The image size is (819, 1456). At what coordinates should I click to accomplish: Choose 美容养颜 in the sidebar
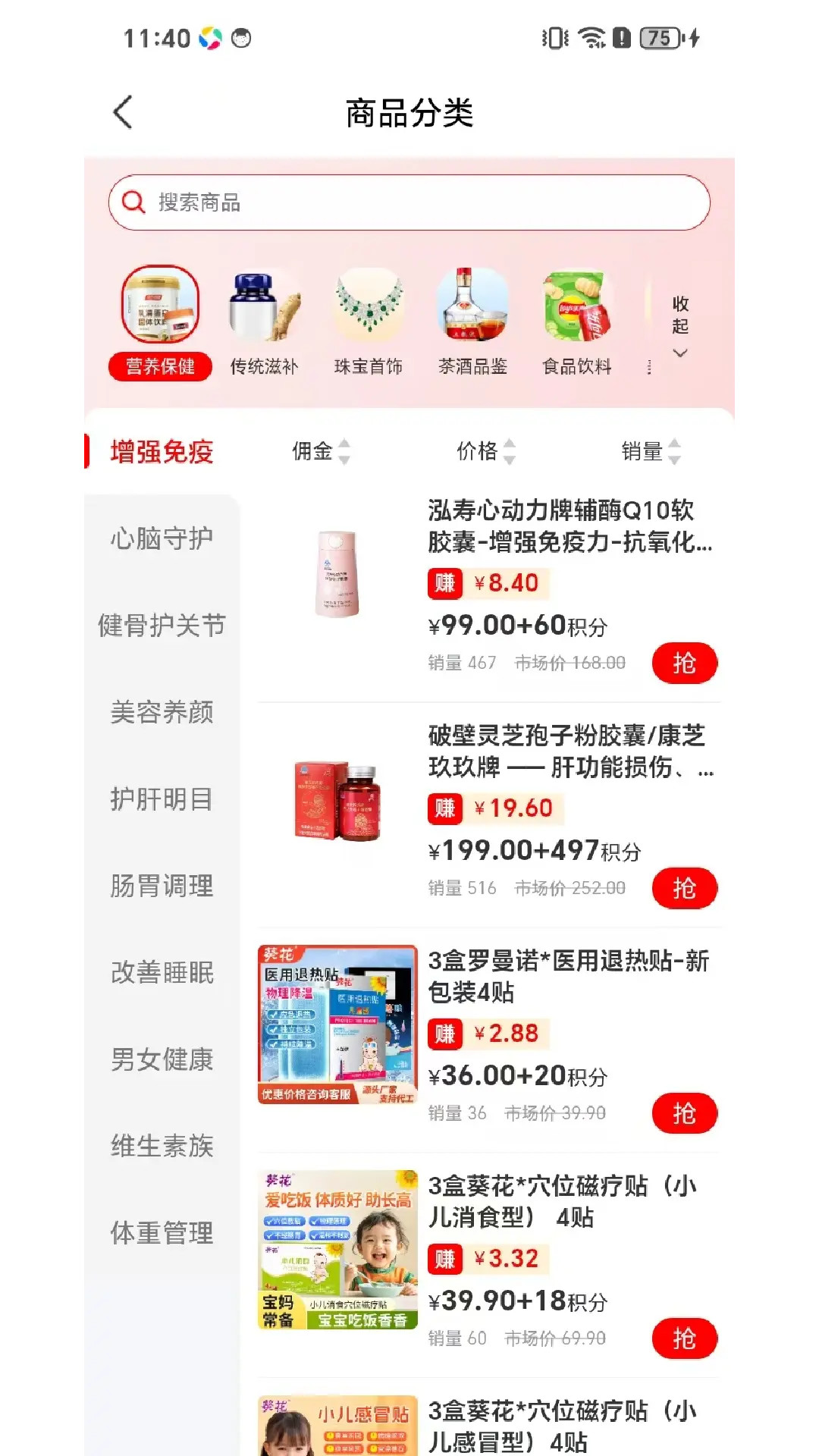tap(162, 712)
